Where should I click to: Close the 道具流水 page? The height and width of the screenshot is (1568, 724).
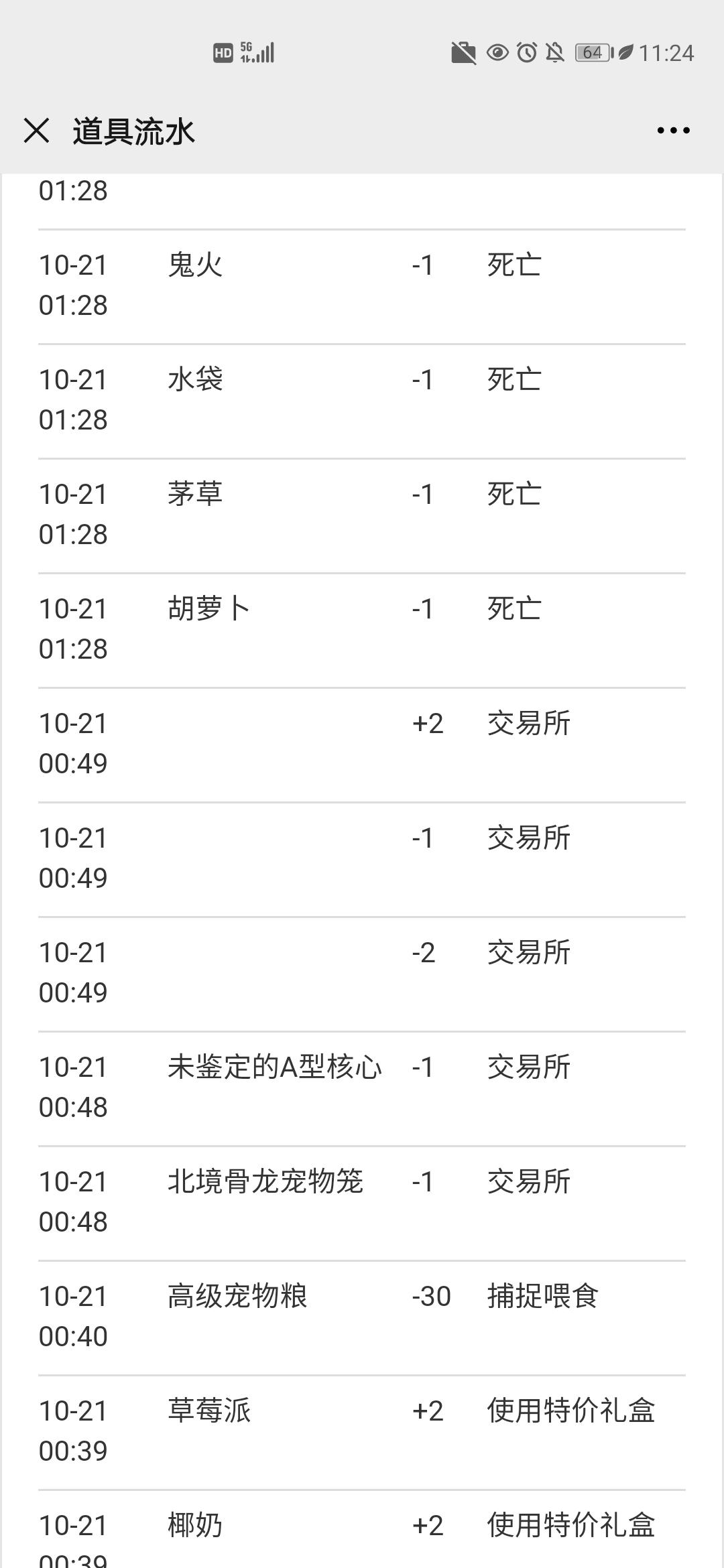[x=36, y=130]
